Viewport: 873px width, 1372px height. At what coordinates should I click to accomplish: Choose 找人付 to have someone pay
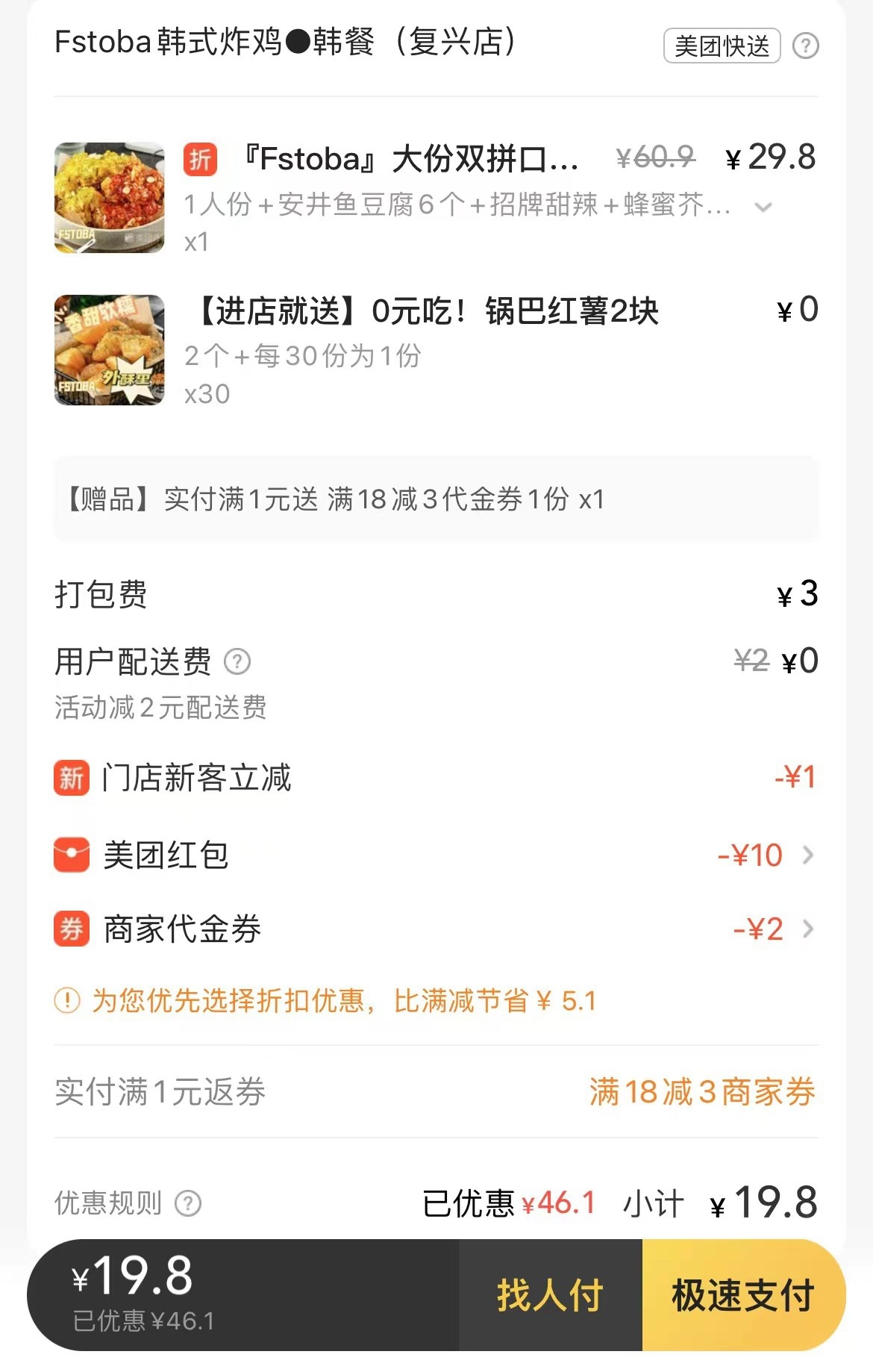click(550, 1295)
